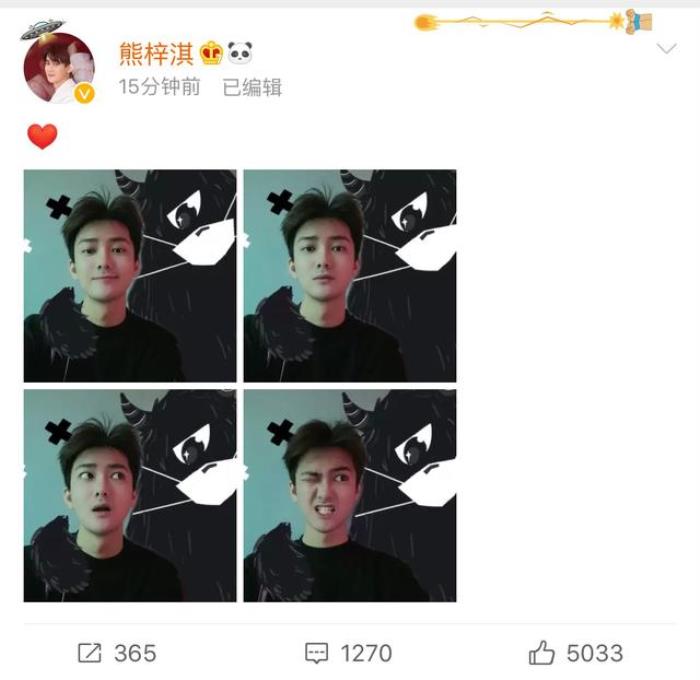Screen dimensions: 700x680
Task: View the winking grimace selfie photo
Action: pyautogui.click(x=349, y=495)
